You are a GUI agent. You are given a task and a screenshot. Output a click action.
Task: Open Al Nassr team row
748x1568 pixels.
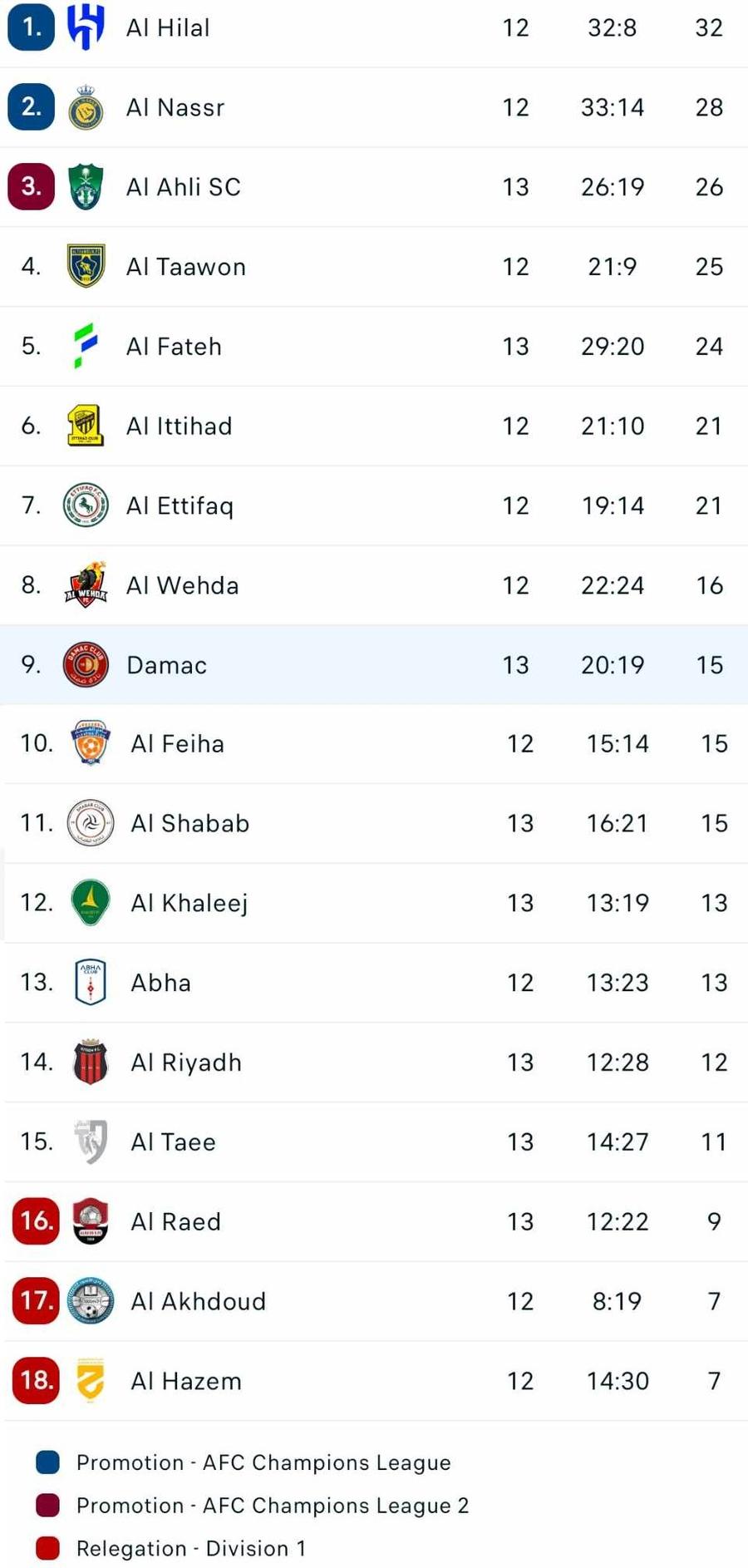point(374,107)
